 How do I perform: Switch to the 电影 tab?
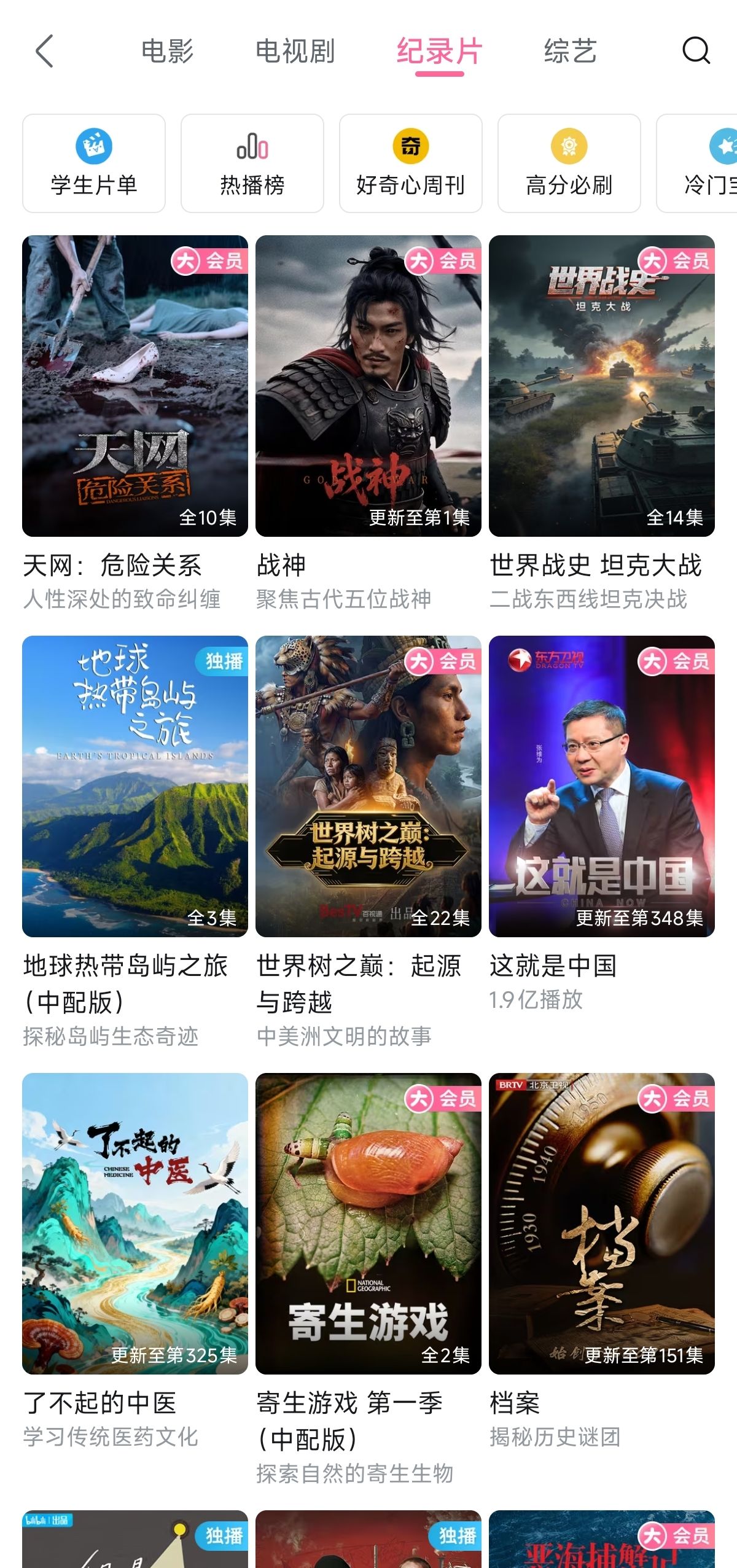click(167, 51)
